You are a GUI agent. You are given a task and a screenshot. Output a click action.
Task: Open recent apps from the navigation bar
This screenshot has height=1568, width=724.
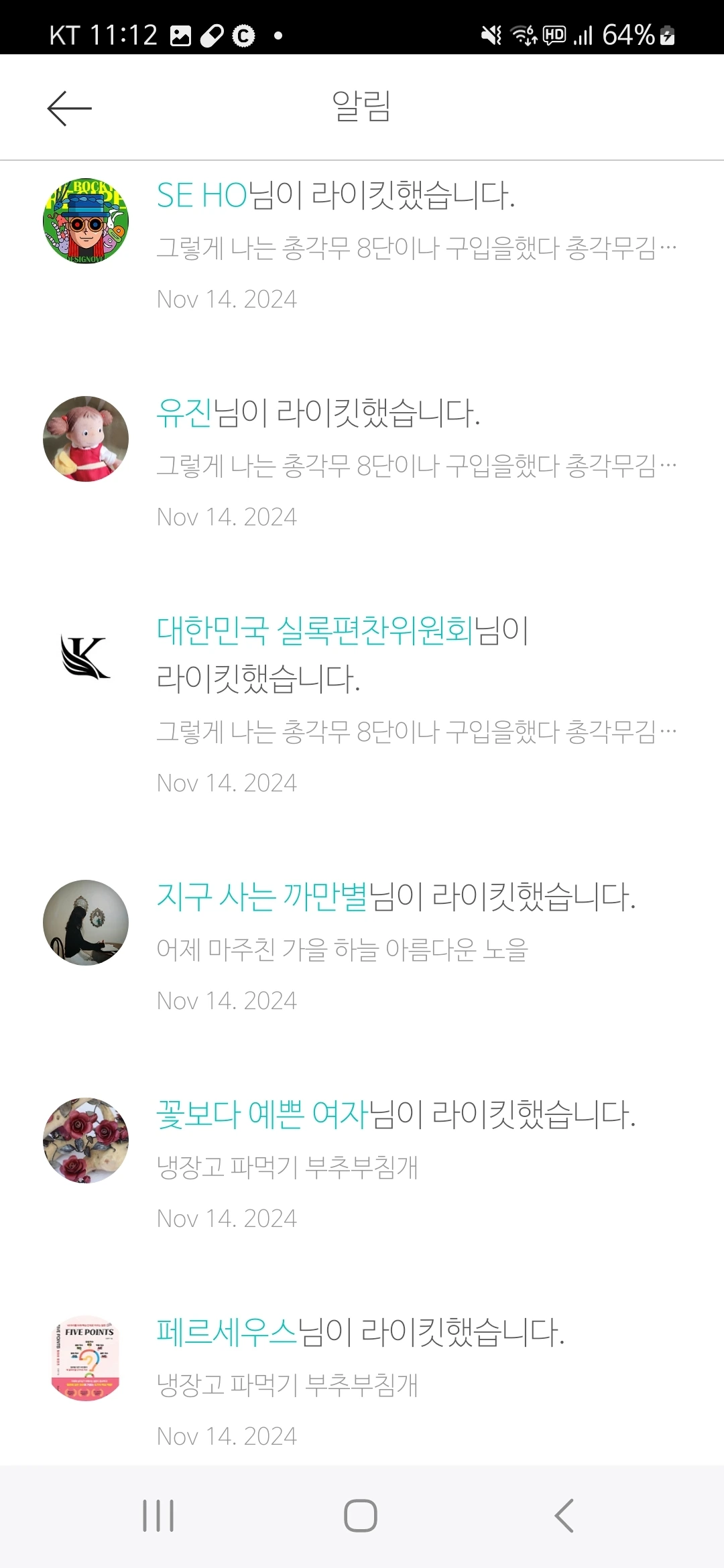coord(158,1516)
